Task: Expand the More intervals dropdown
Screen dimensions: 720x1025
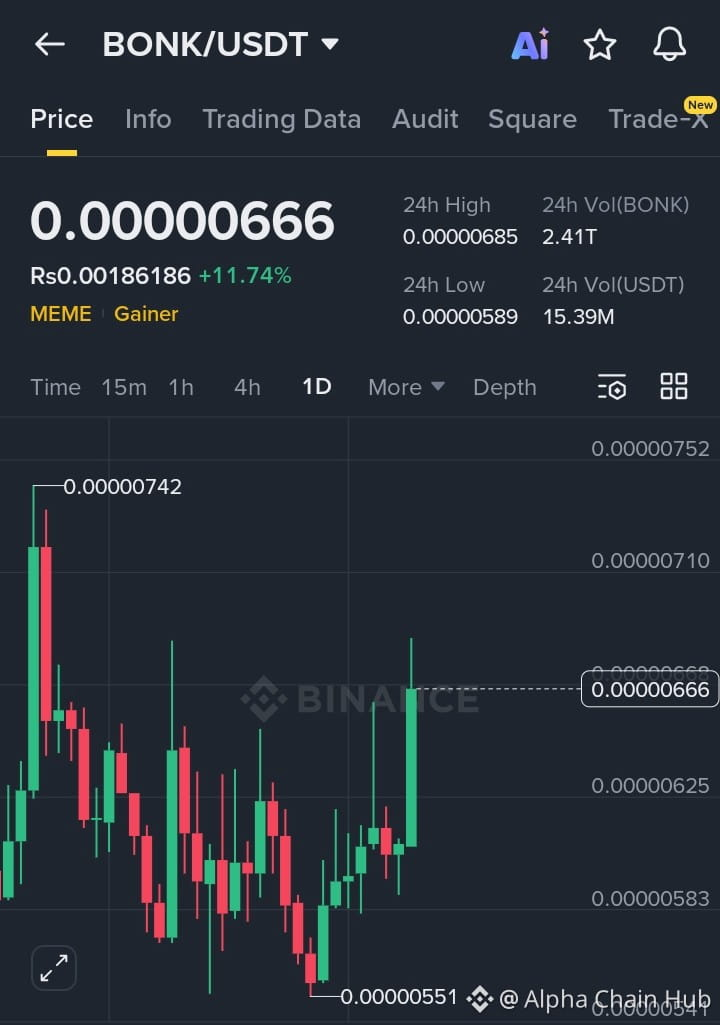Action: click(x=406, y=387)
